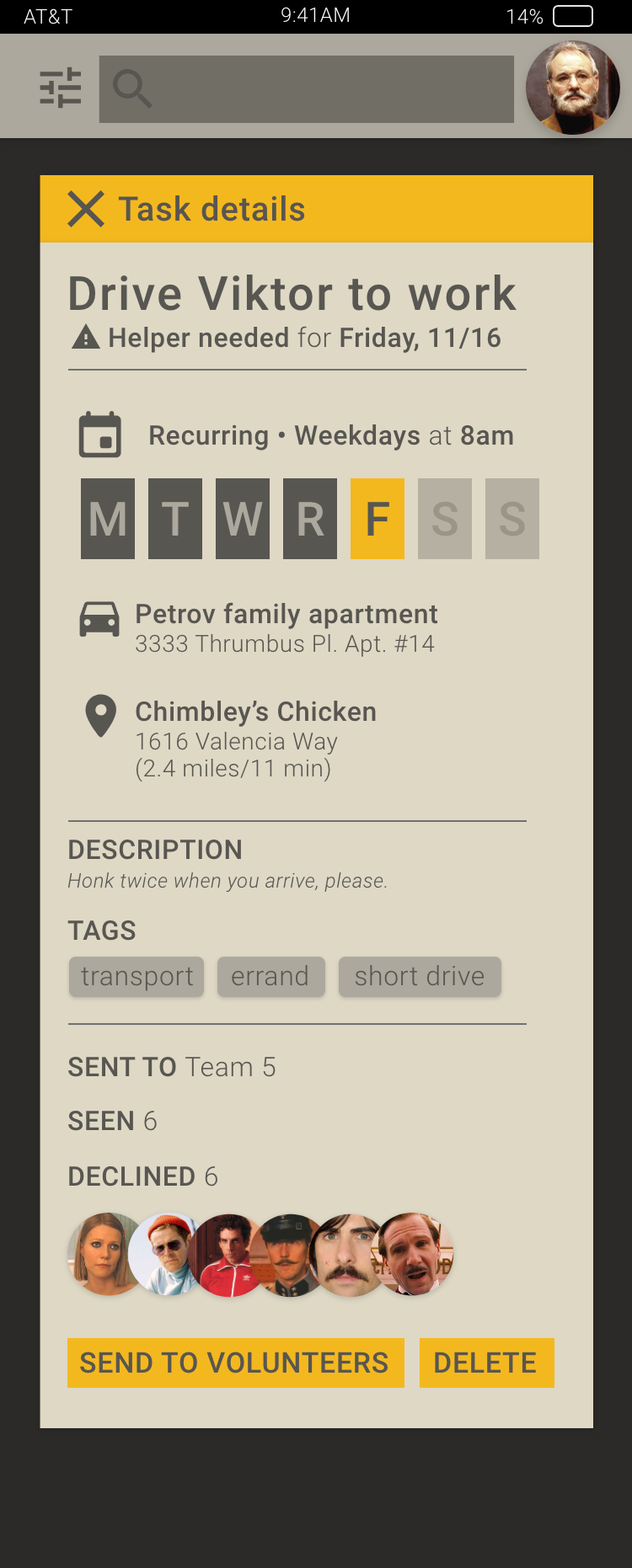Select the highlighted Friday box
Image resolution: width=632 pixels, height=1568 pixels.
tap(378, 519)
